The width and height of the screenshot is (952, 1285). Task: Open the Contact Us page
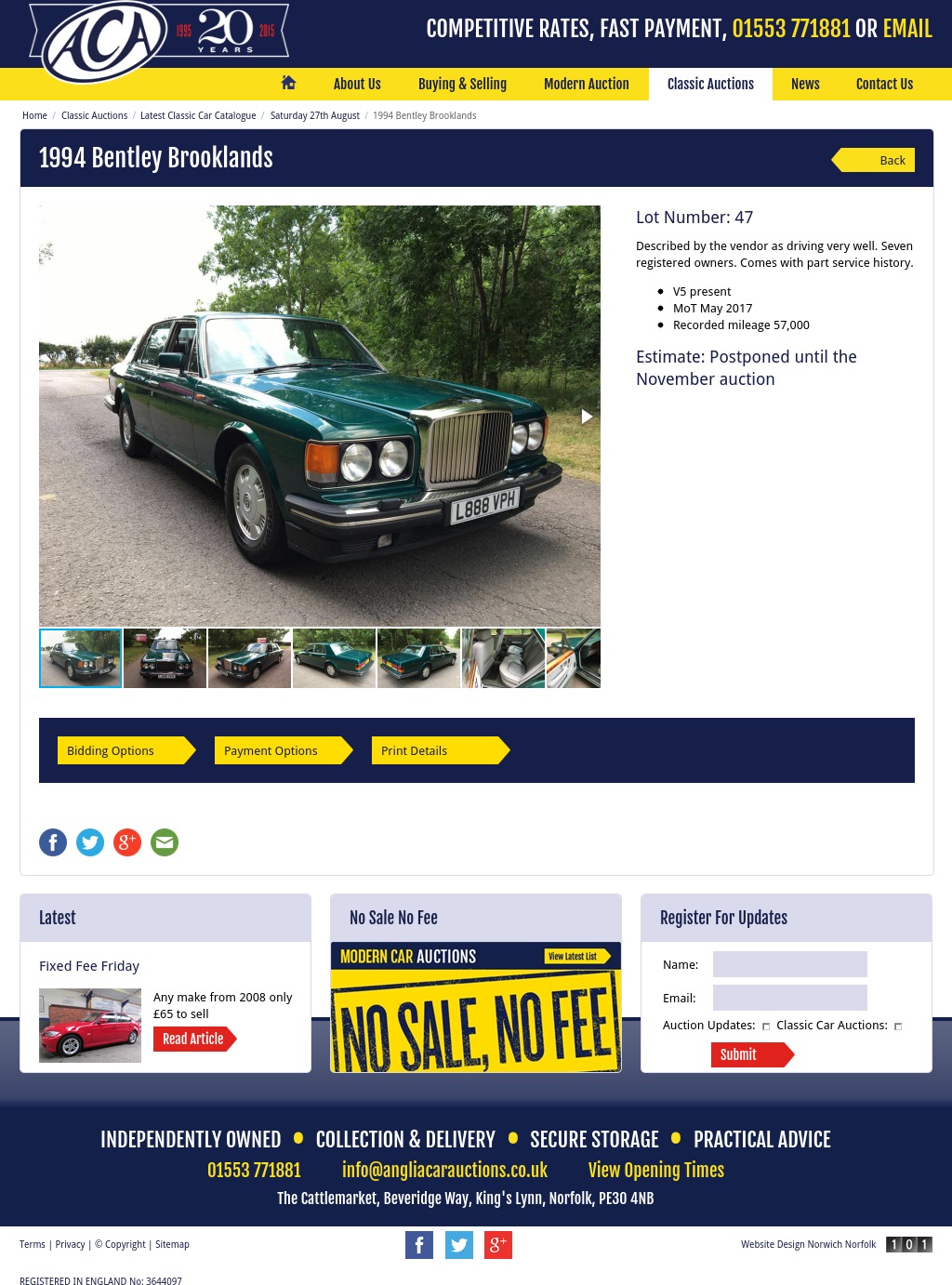pyautogui.click(x=884, y=84)
